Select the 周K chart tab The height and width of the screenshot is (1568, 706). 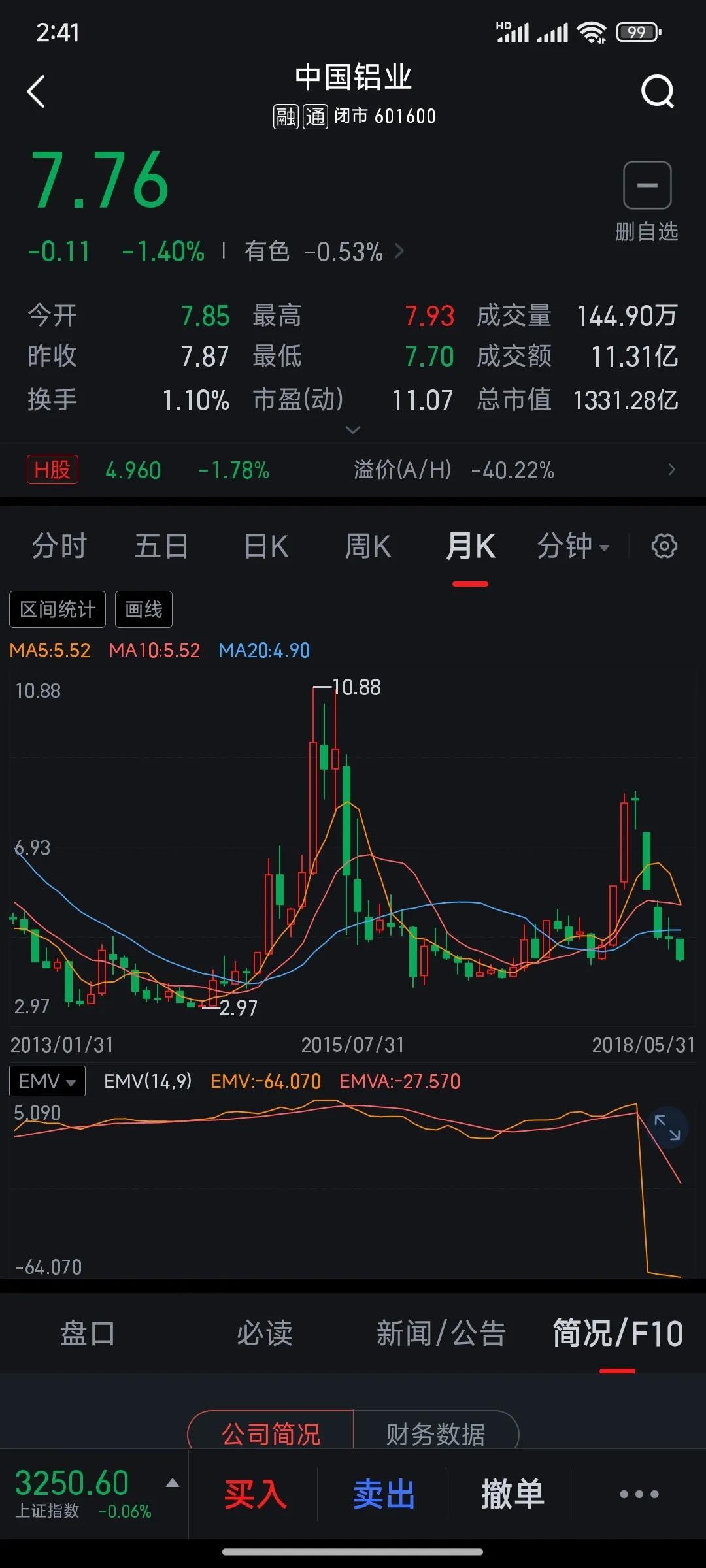coord(367,546)
